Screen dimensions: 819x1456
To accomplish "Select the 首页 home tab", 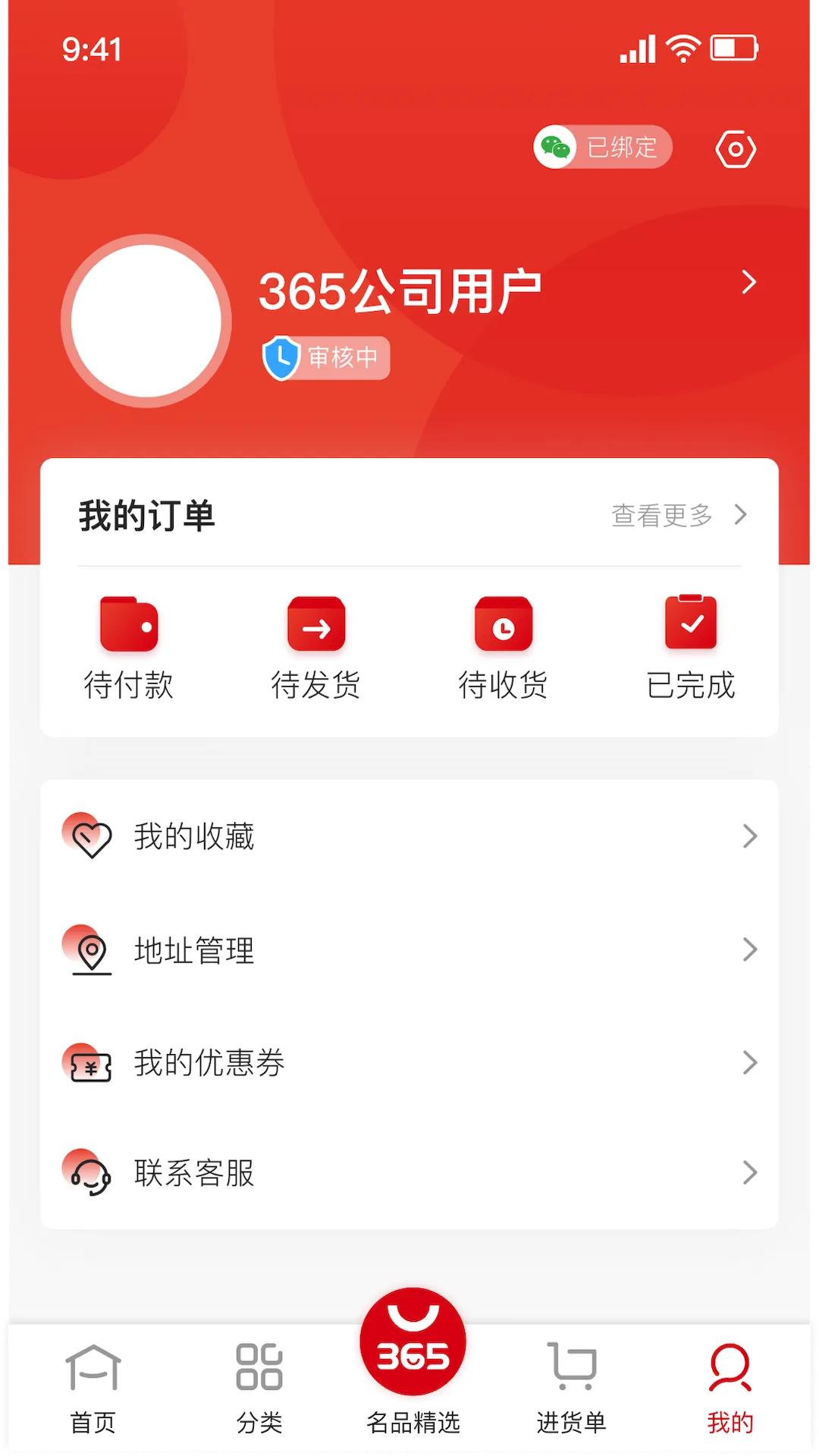I will [x=93, y=1388].
